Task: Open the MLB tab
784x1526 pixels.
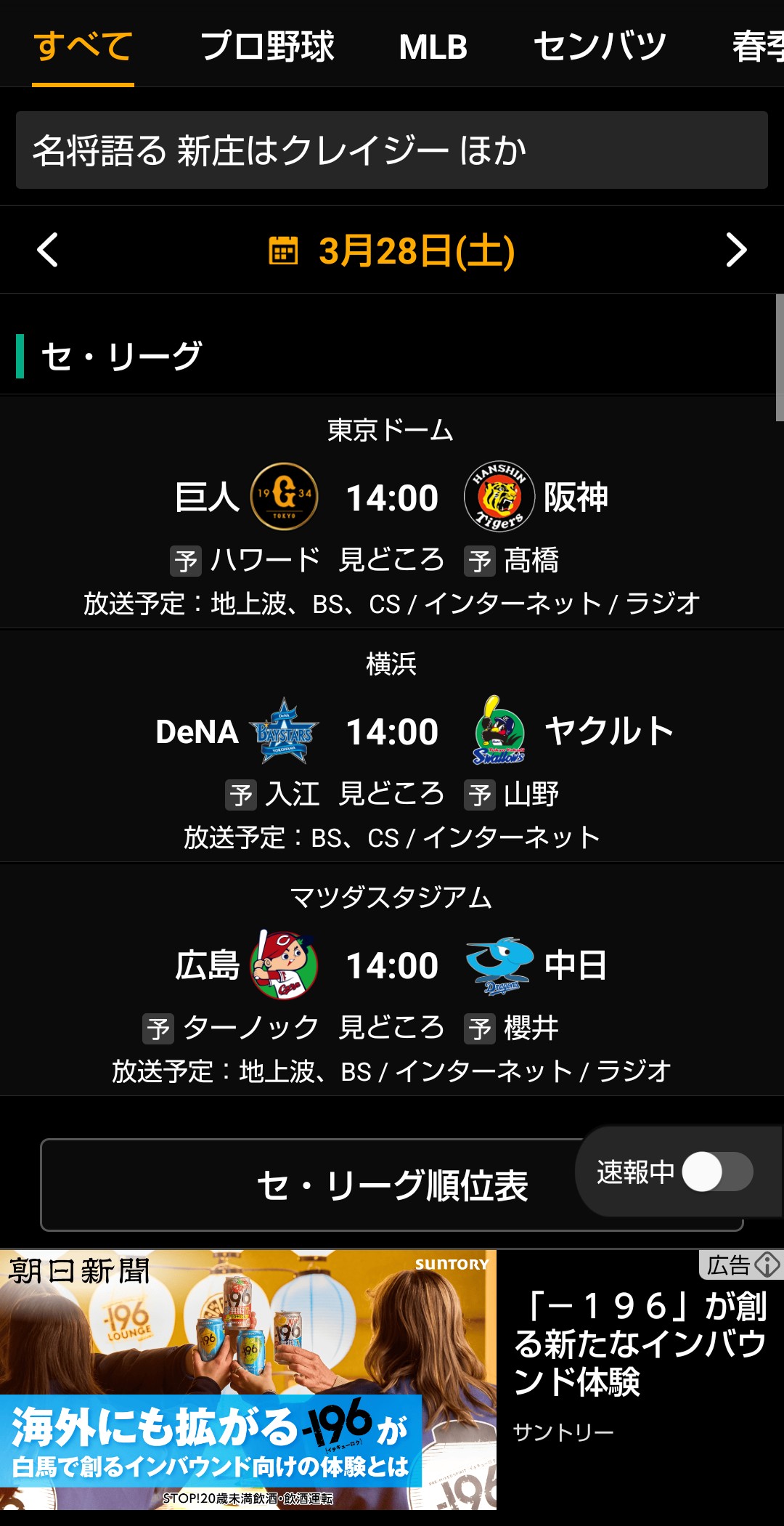Action: (x=433, y=46)
